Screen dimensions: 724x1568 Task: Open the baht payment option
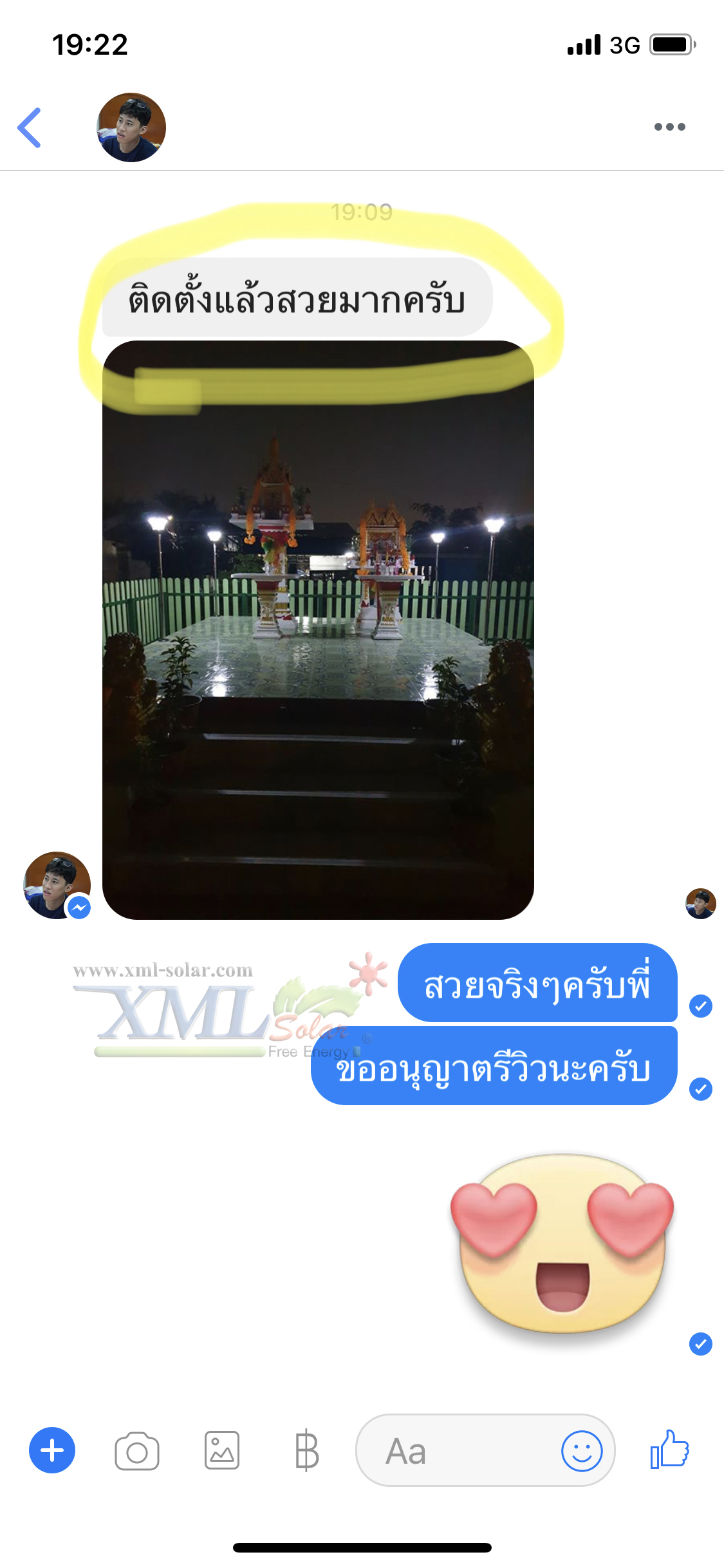point(306,1450)
